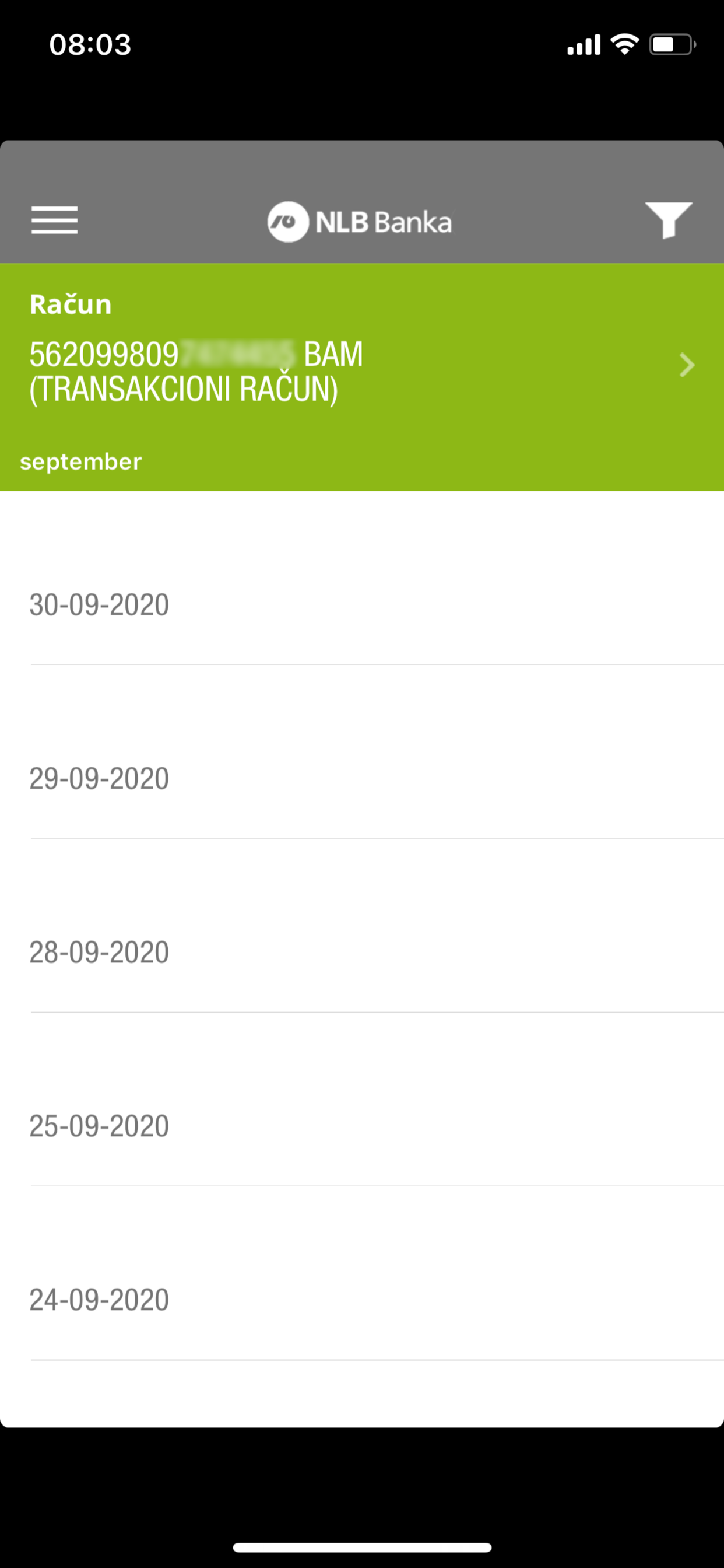Image resolution: width=724 pixels, height=1568 pixels.
Task: Select the september section header
Action: 81,461
